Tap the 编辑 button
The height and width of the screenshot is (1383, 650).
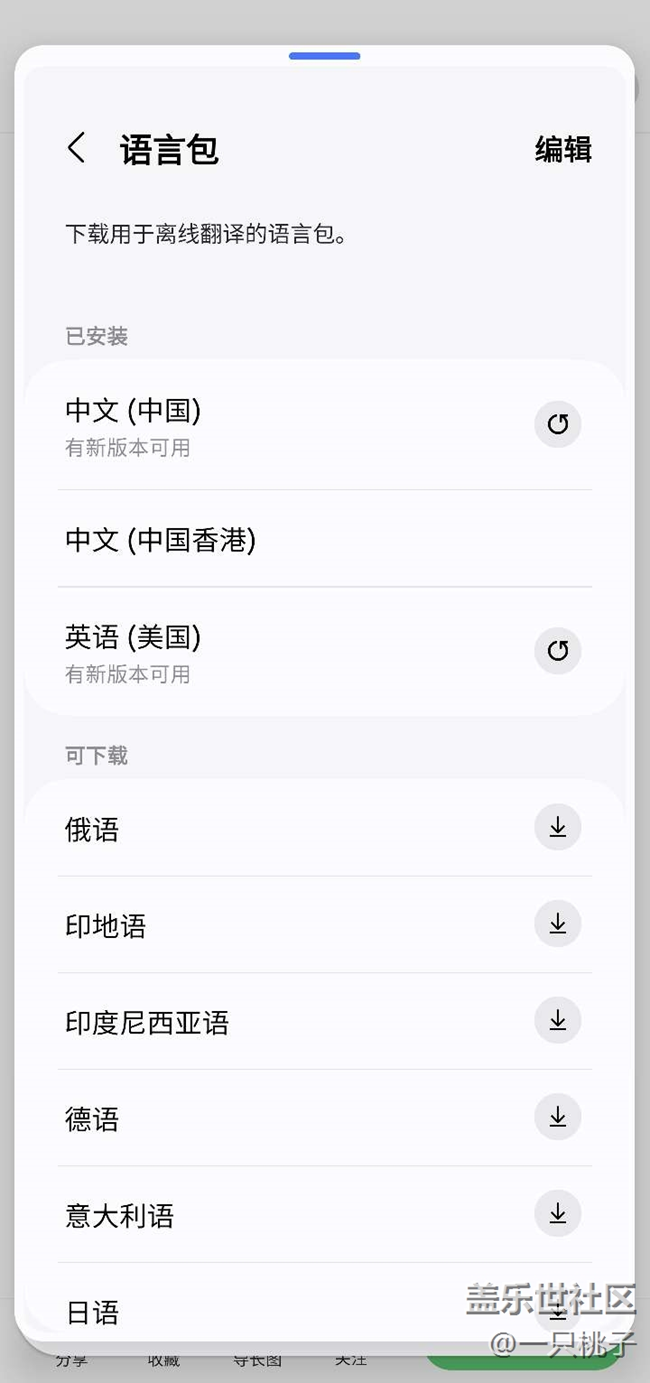pos(563,149)
